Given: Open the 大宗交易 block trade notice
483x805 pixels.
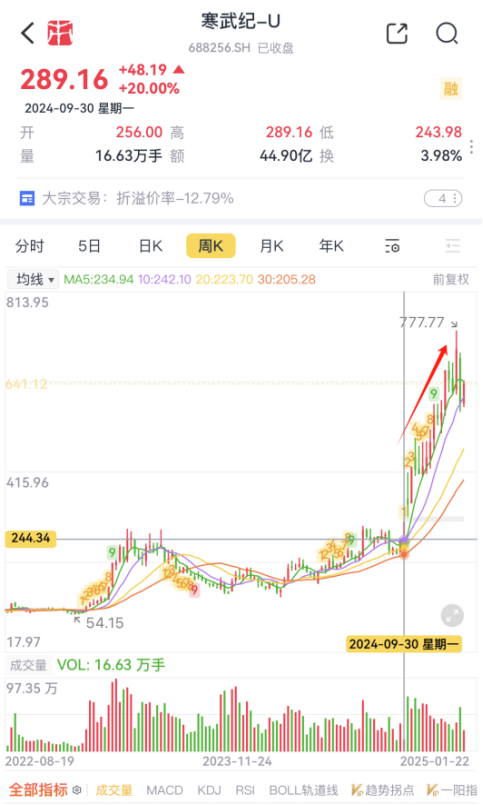Looking at the screenshot, I should click(x=126, y=198).
